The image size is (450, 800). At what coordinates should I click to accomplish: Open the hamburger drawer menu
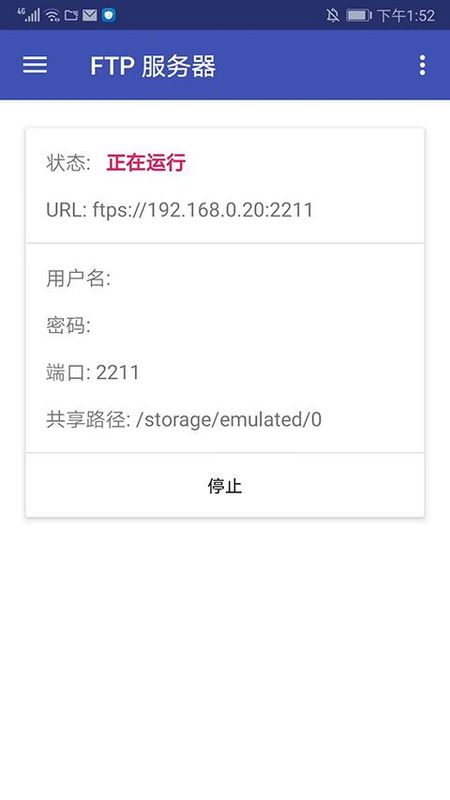(35, 65)
